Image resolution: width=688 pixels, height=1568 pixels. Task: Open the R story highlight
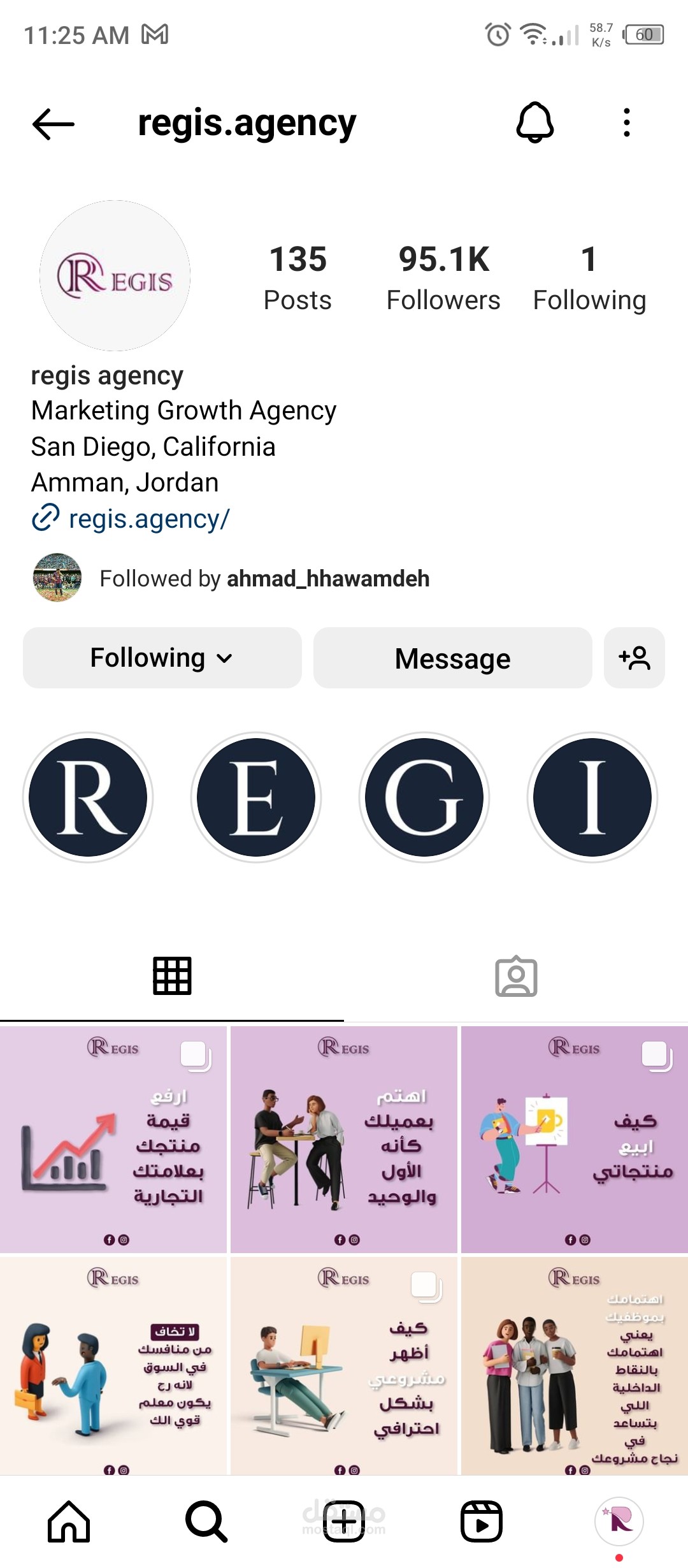[88, 797]
